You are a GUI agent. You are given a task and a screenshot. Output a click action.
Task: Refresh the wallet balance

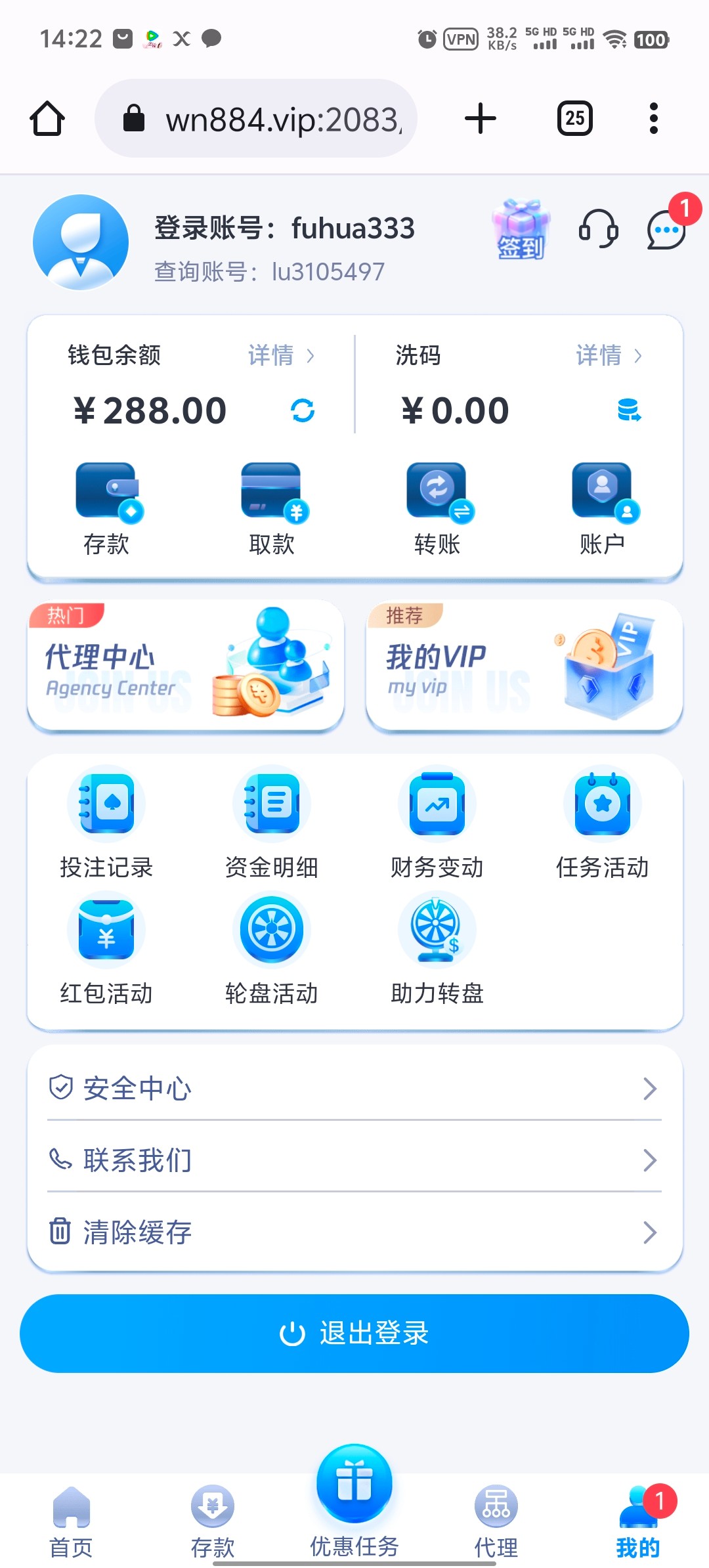tap(303, 410)
